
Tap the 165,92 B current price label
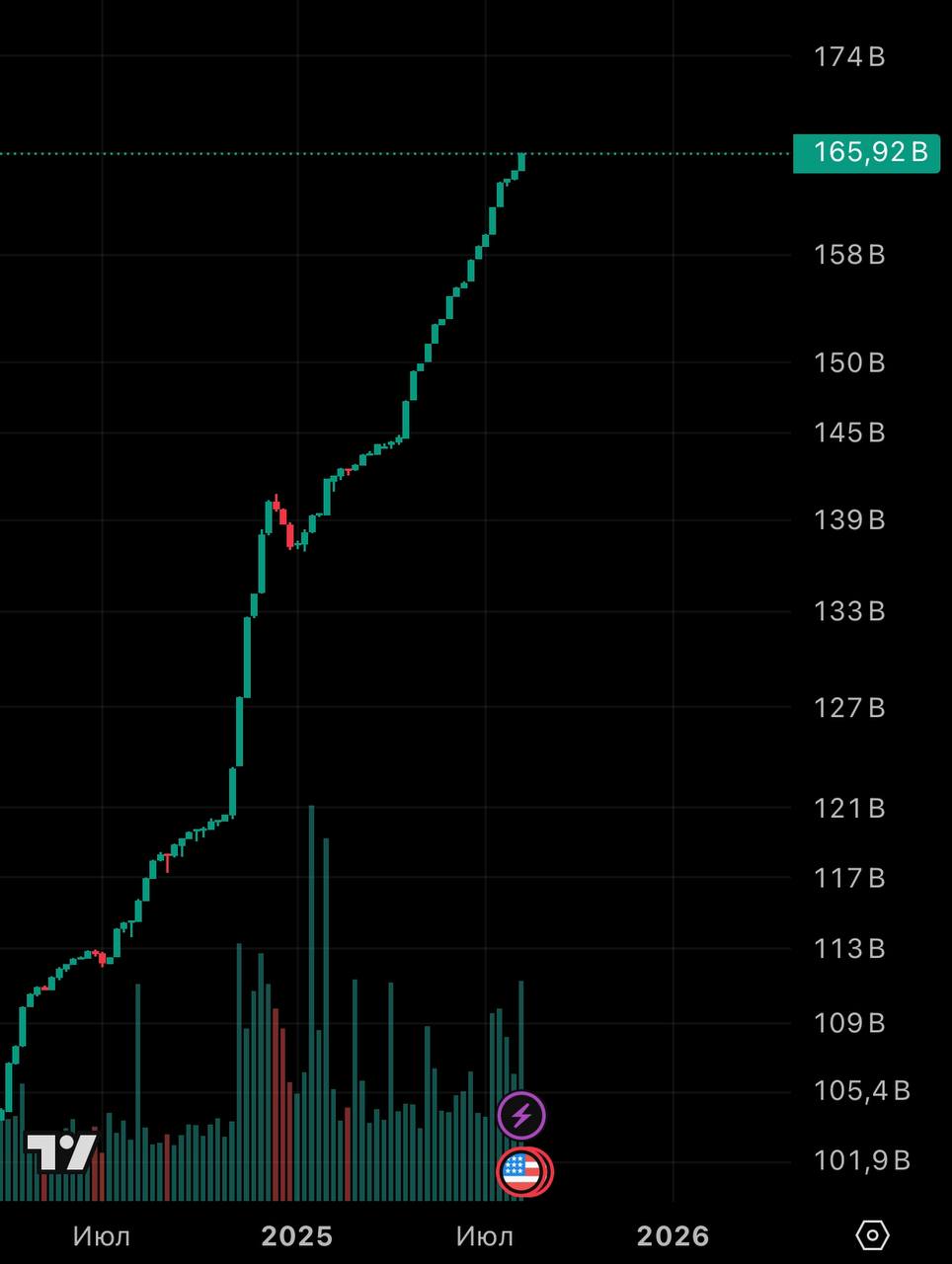tap(866, 153)
